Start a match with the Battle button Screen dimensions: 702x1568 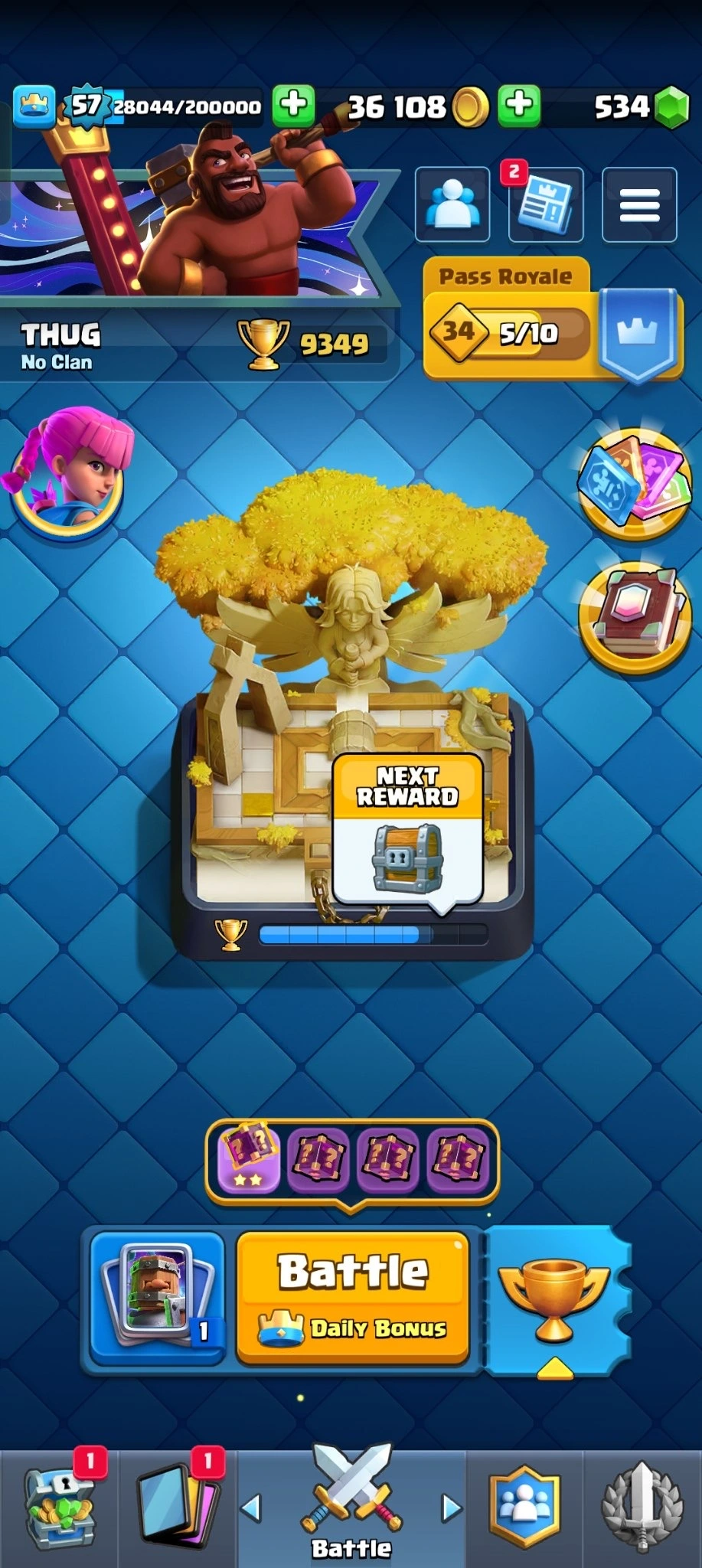[x=352, y=1295]
